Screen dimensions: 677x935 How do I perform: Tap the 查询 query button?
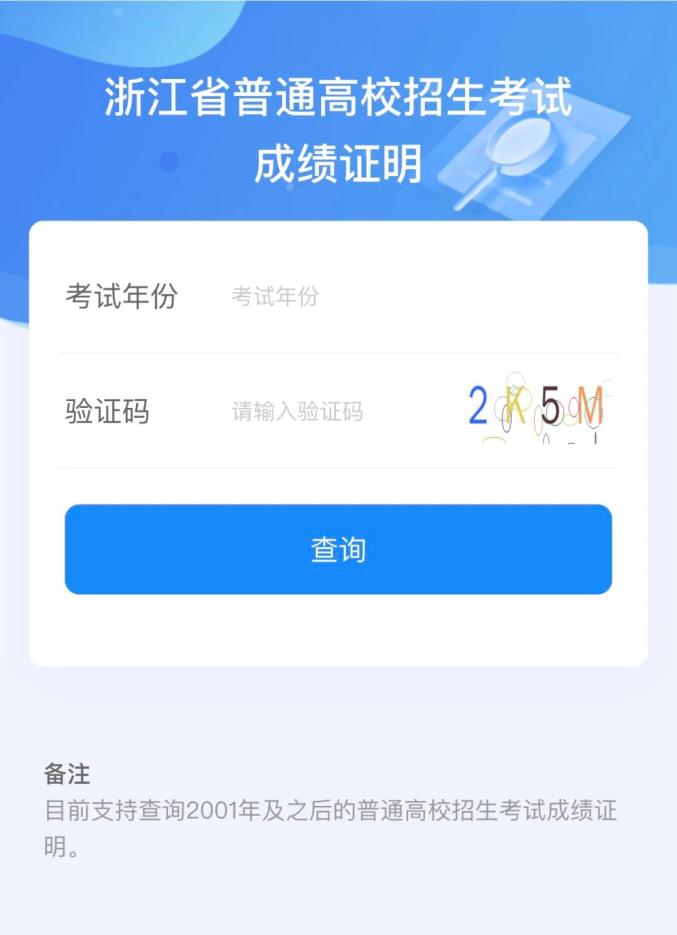point(338,549)
